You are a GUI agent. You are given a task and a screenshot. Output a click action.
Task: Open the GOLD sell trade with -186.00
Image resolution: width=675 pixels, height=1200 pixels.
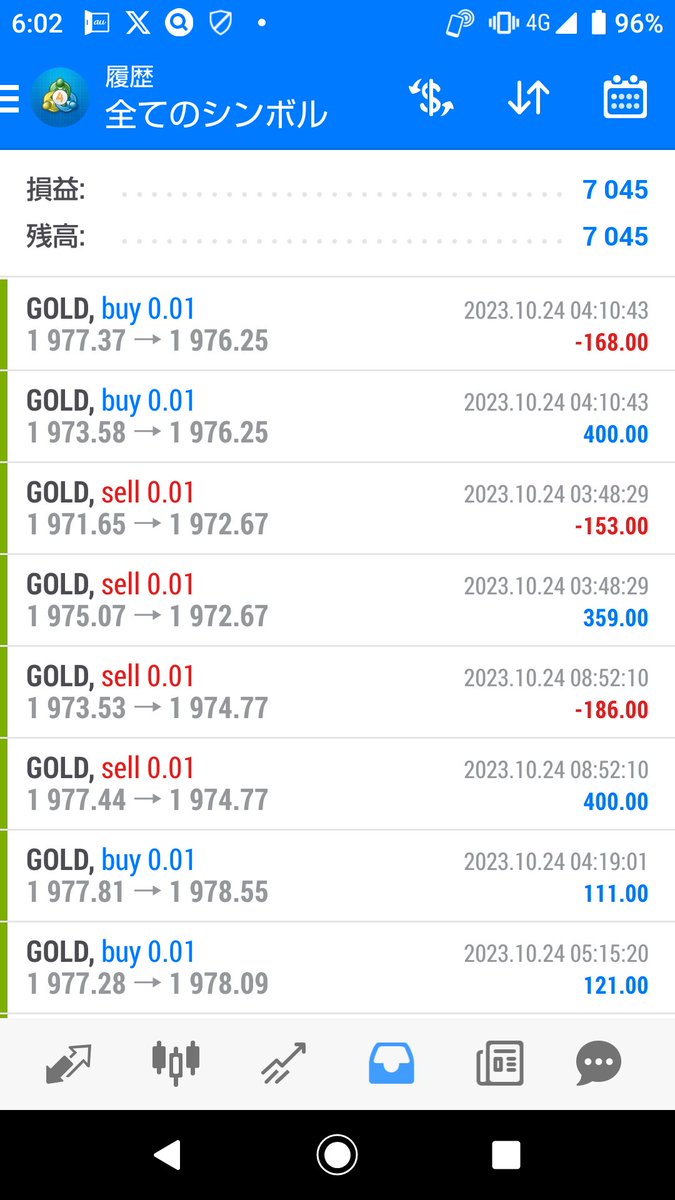tap(337, 693)
